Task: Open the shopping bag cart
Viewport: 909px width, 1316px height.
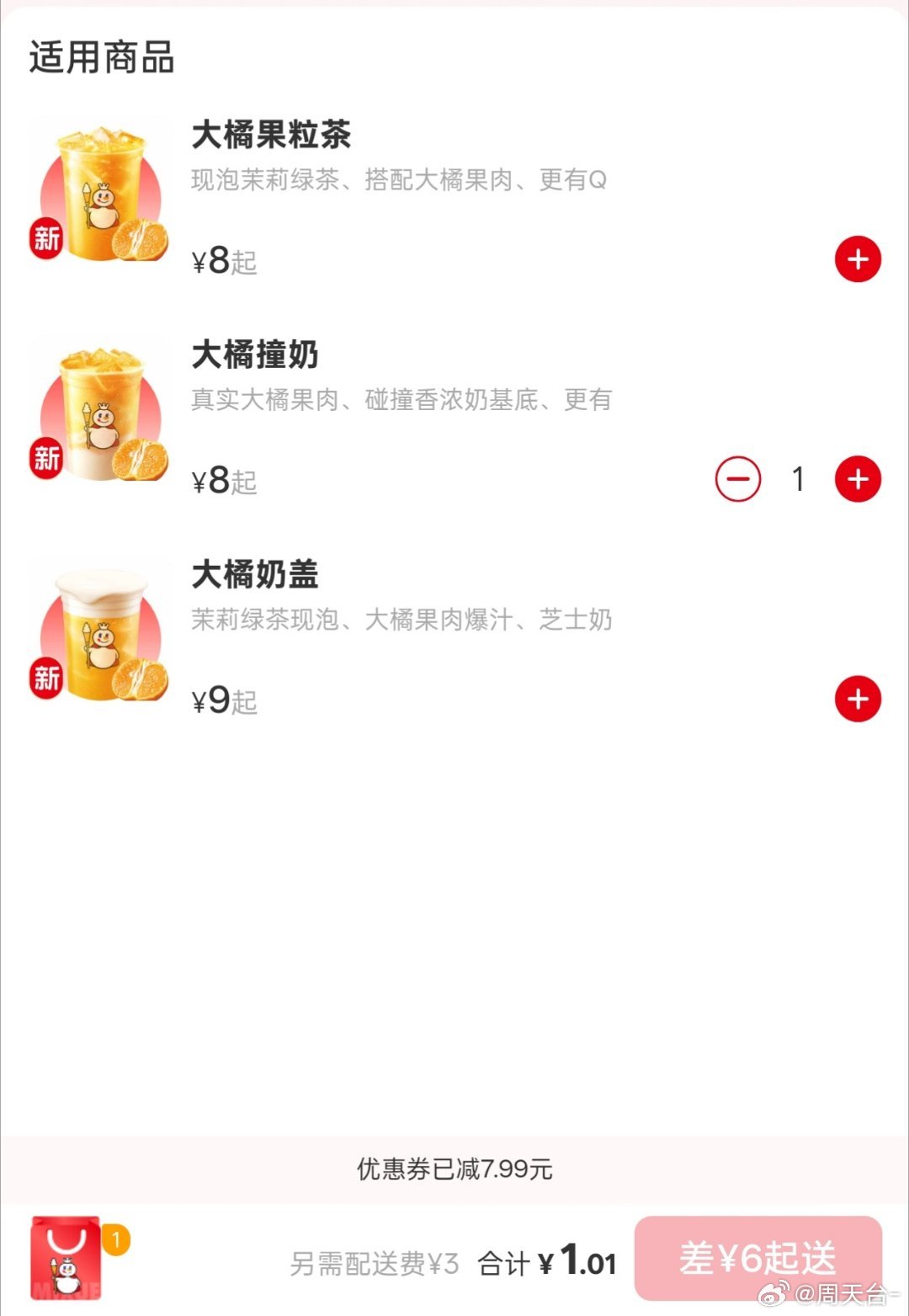Action: 66,1257
